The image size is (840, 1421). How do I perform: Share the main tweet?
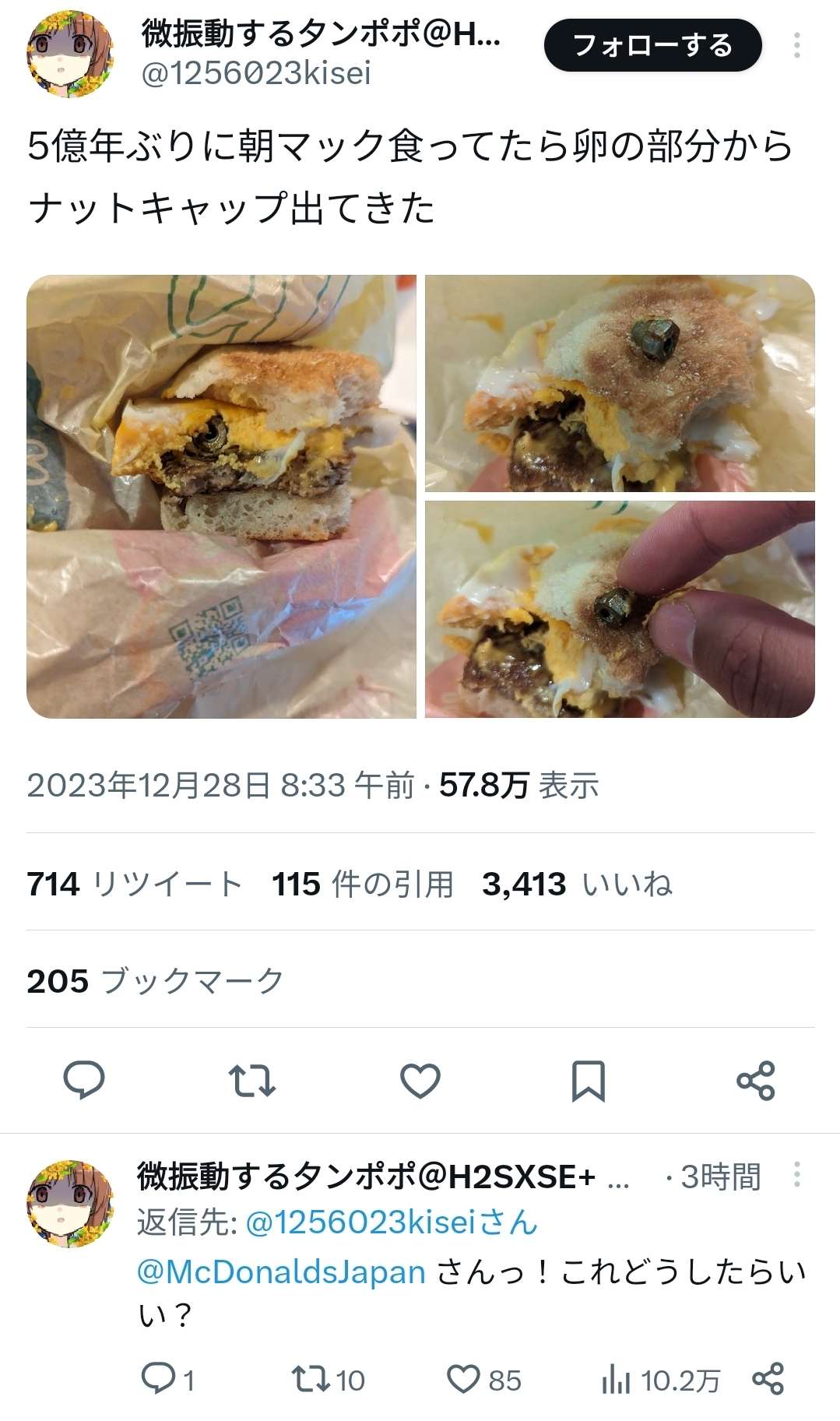pos(755,1080)
